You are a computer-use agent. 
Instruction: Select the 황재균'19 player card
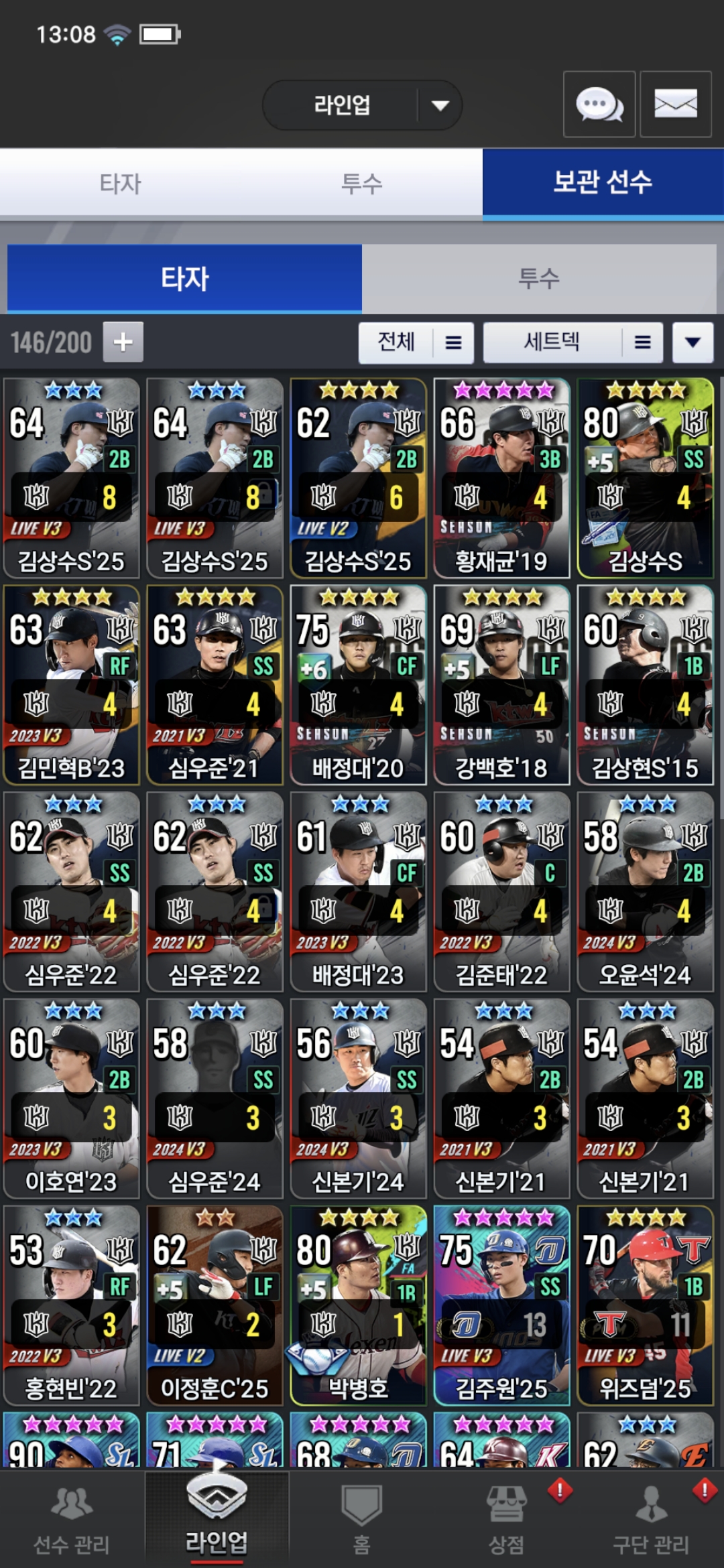click(501, 478)
